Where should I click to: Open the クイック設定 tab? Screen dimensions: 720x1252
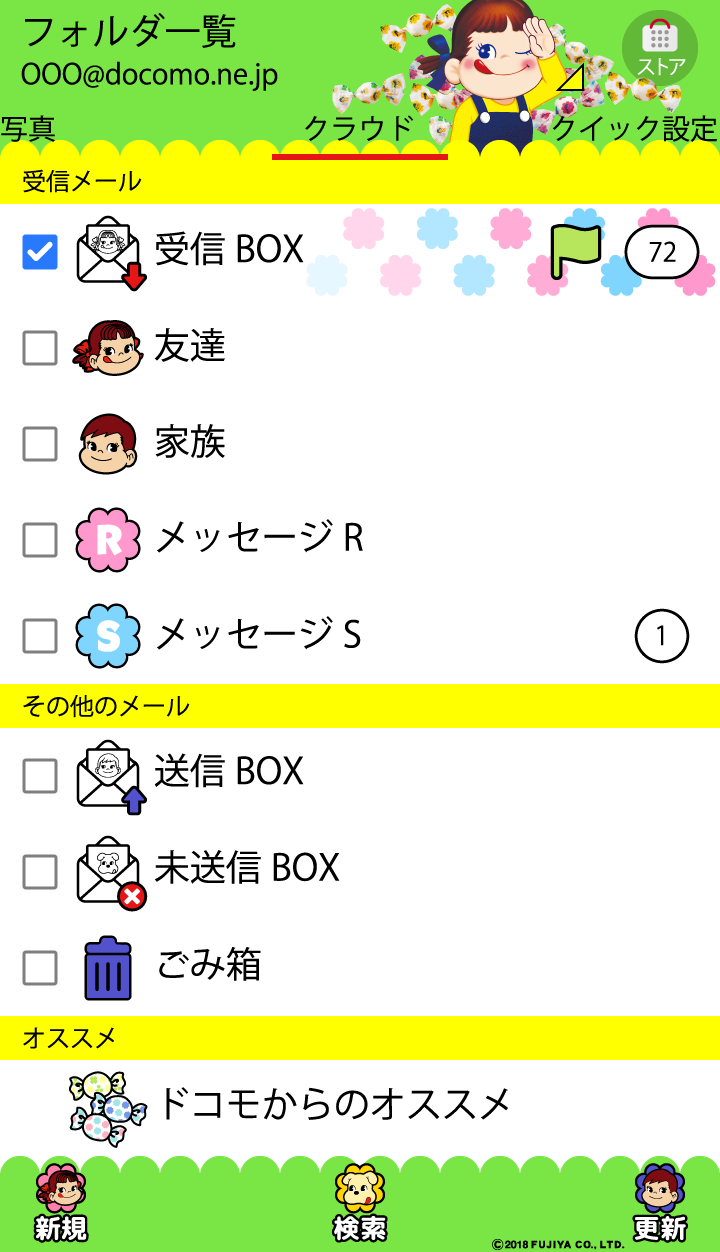[634, 129]
